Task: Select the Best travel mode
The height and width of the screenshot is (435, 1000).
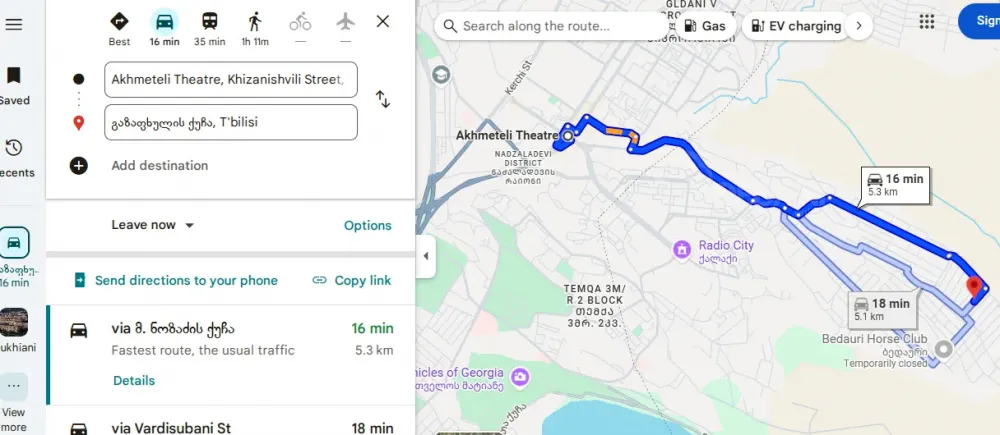Action: pyautogui.click(x=119, y=27)
